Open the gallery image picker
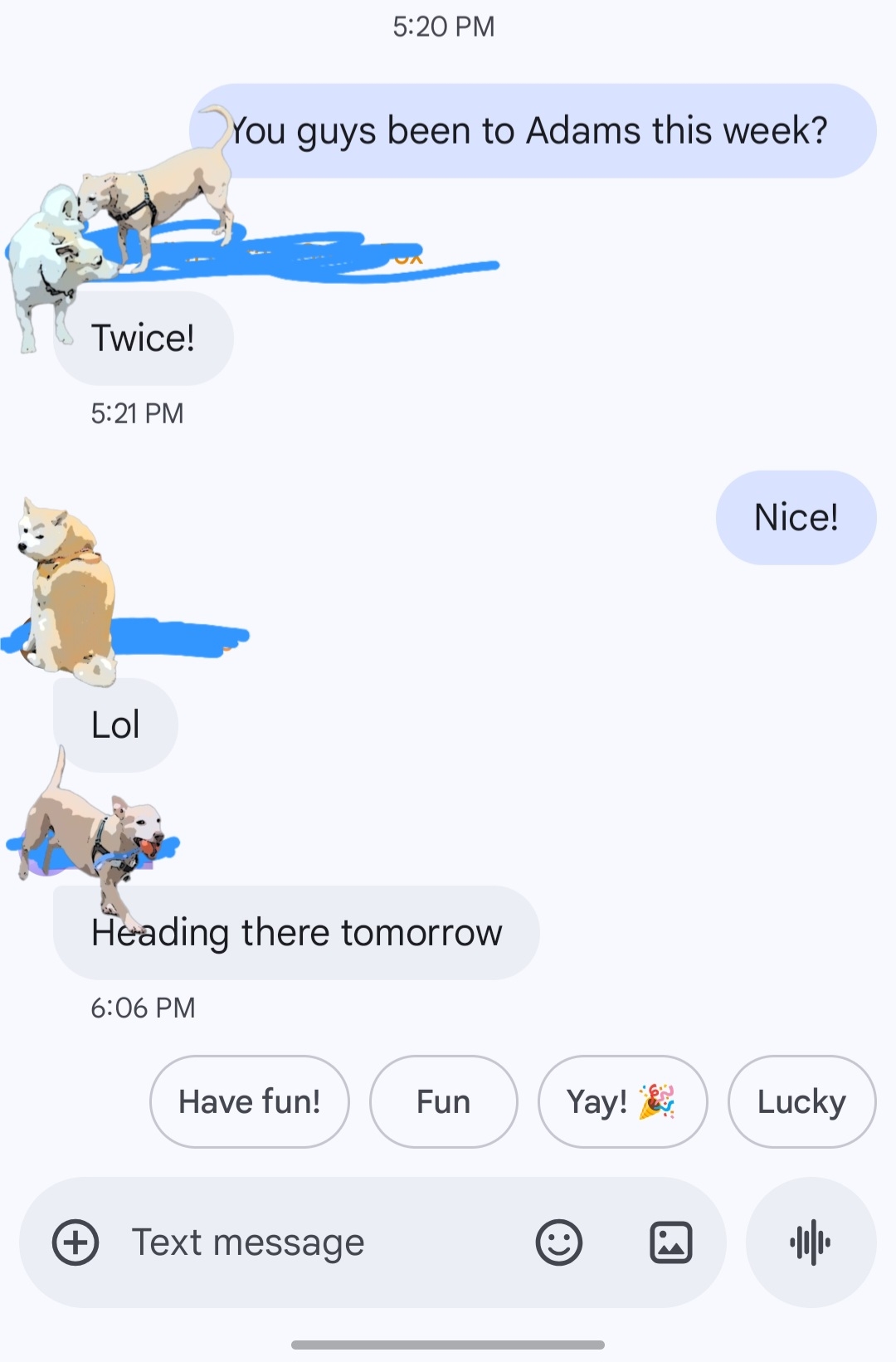 tap(670, 1242)
